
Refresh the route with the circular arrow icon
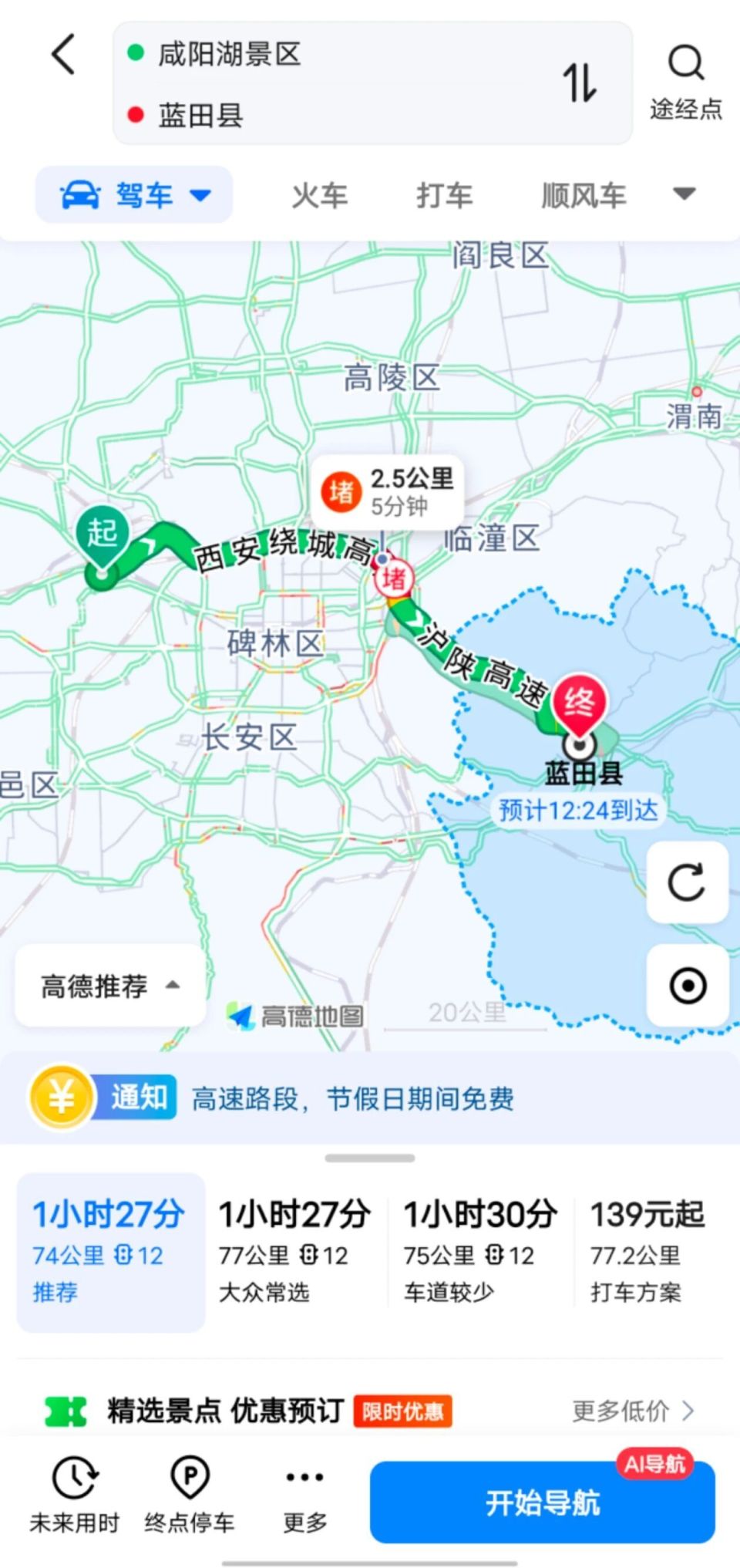click(x=687, y=882)
